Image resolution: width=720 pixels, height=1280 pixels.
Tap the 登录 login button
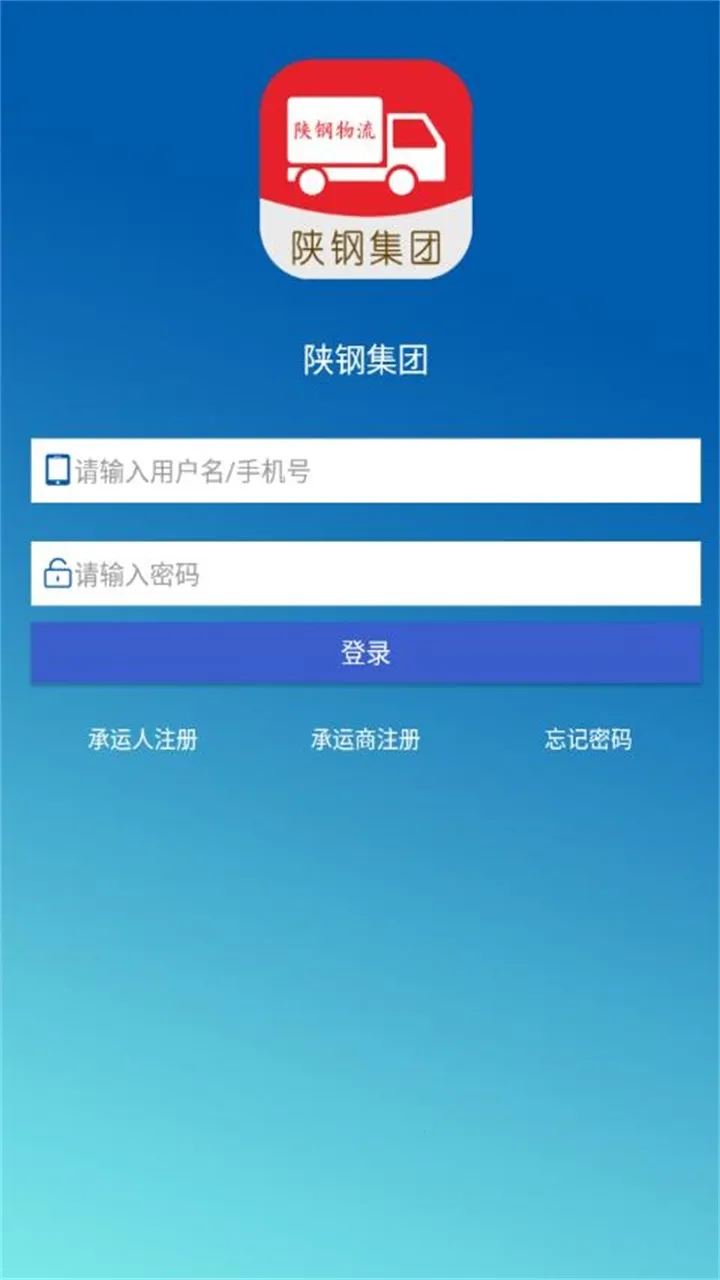coord(365,654)
